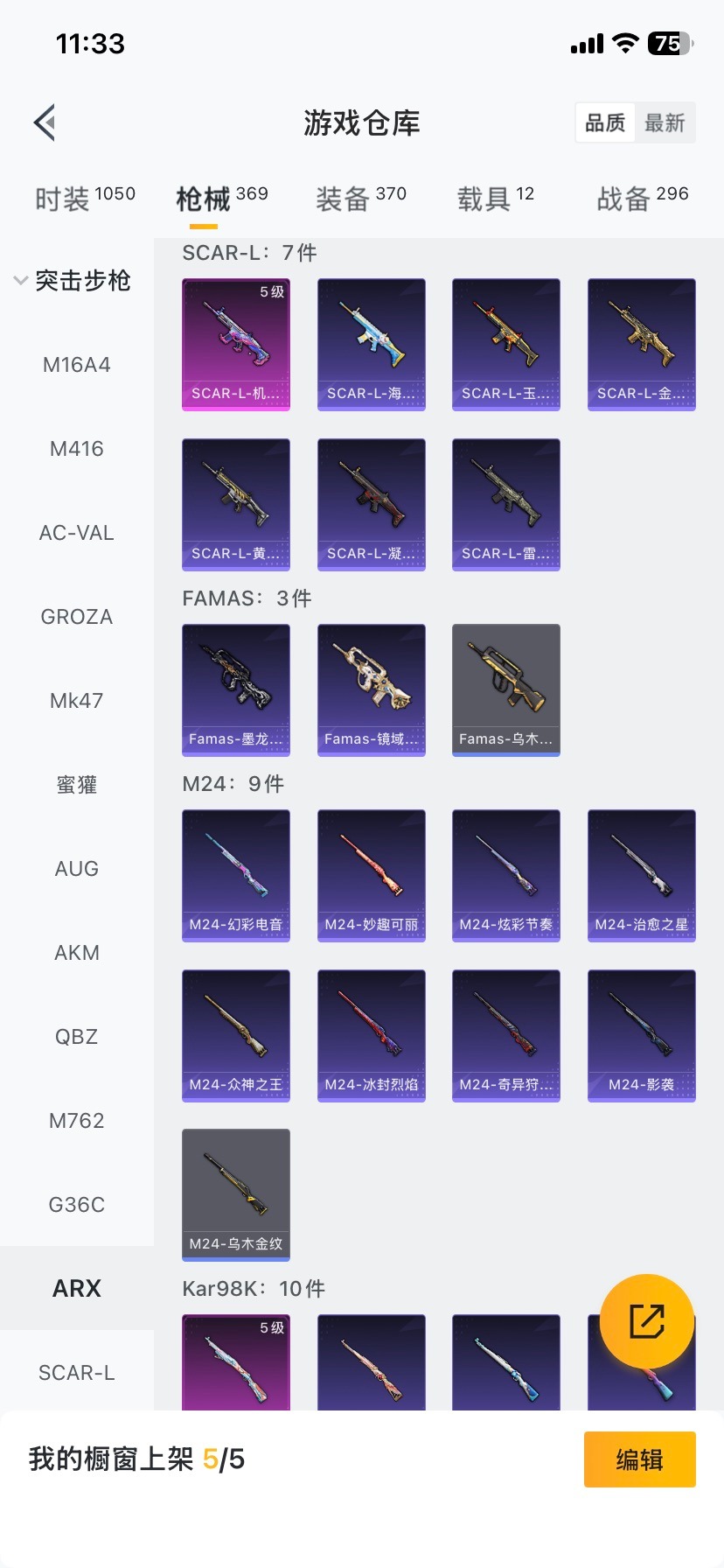Open the M24-幻彩电音 skin
This screenshot has width=724, height=1568.
[236, 875]
